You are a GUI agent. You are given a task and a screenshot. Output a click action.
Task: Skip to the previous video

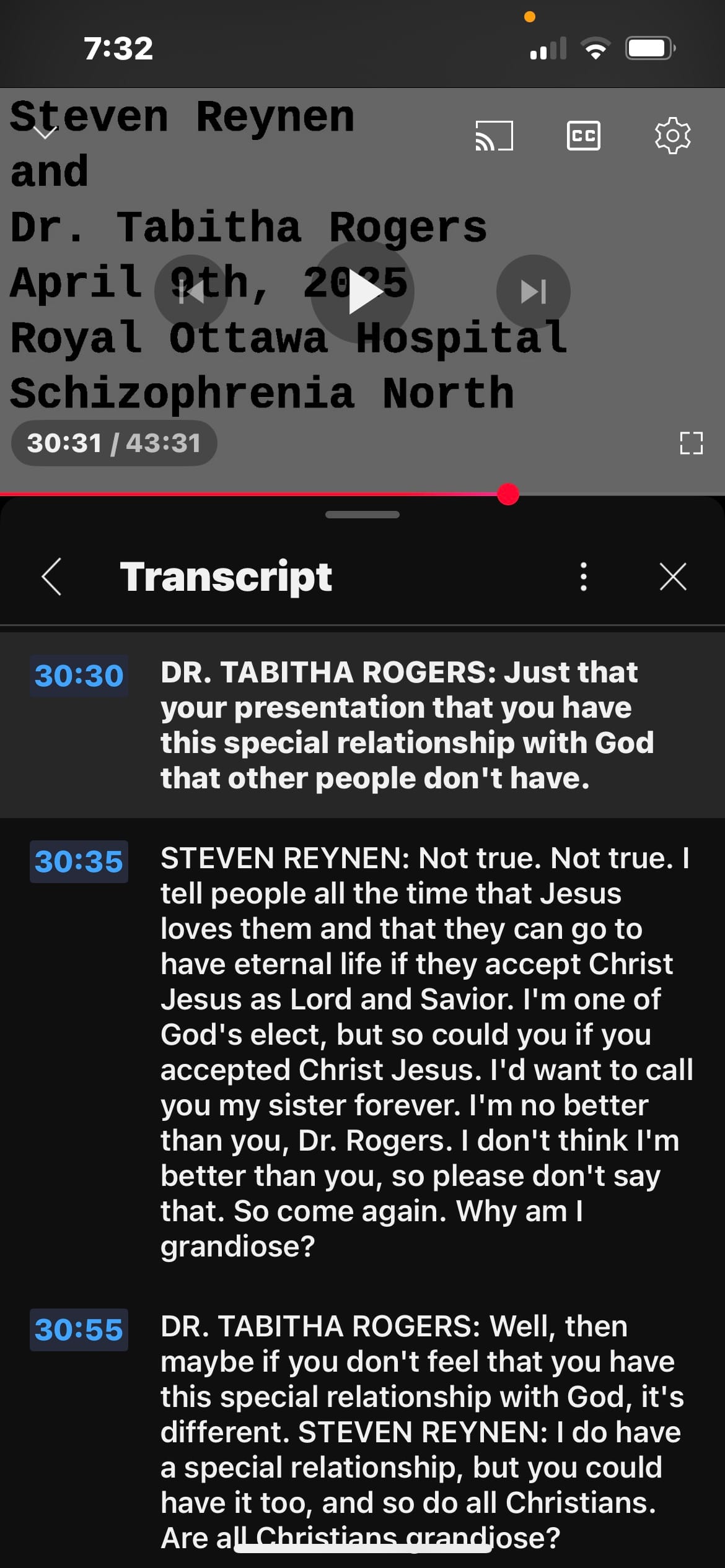tap(191, 292)
